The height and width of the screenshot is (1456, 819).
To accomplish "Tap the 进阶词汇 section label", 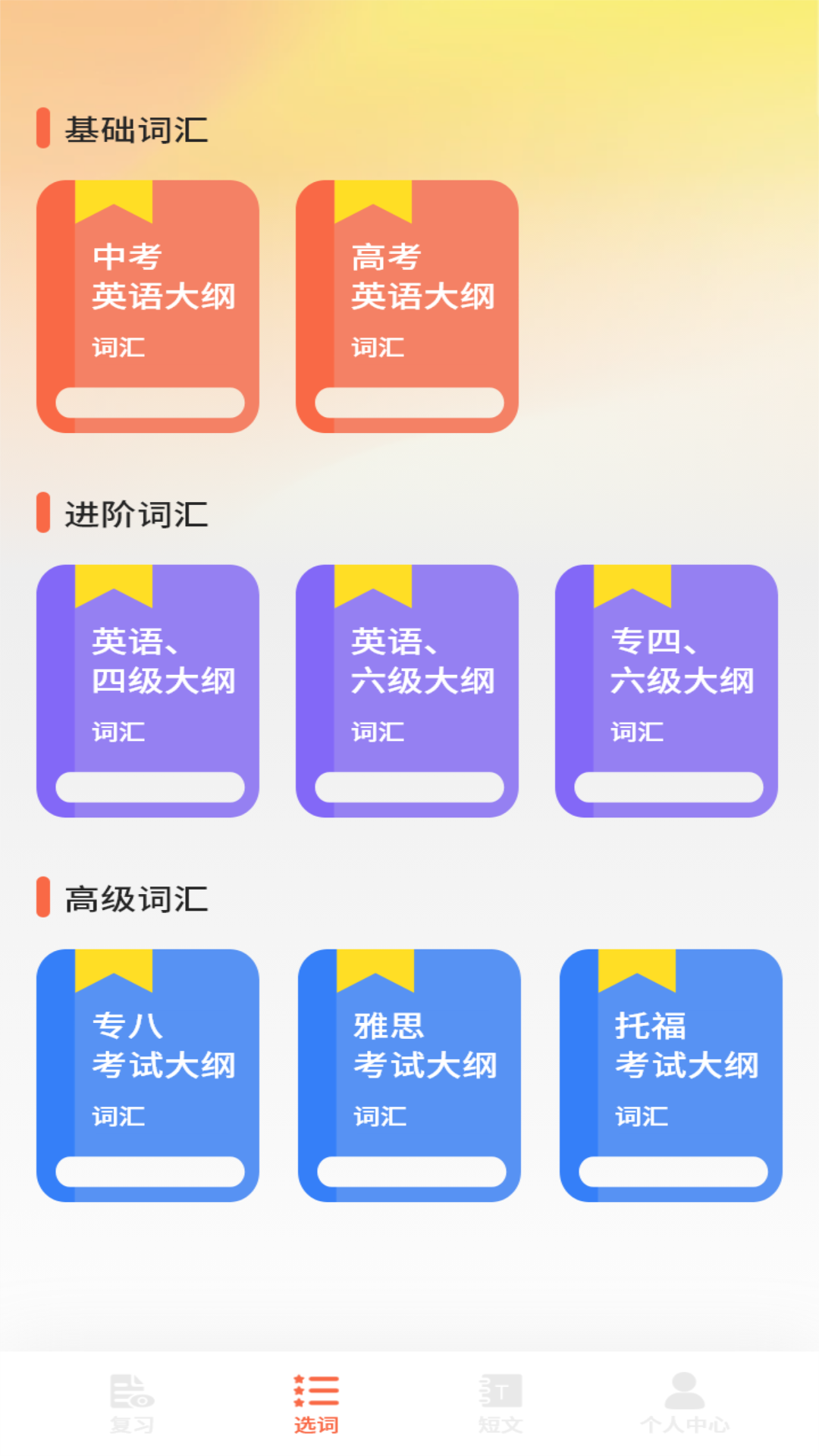I will [x=136, y=514].
